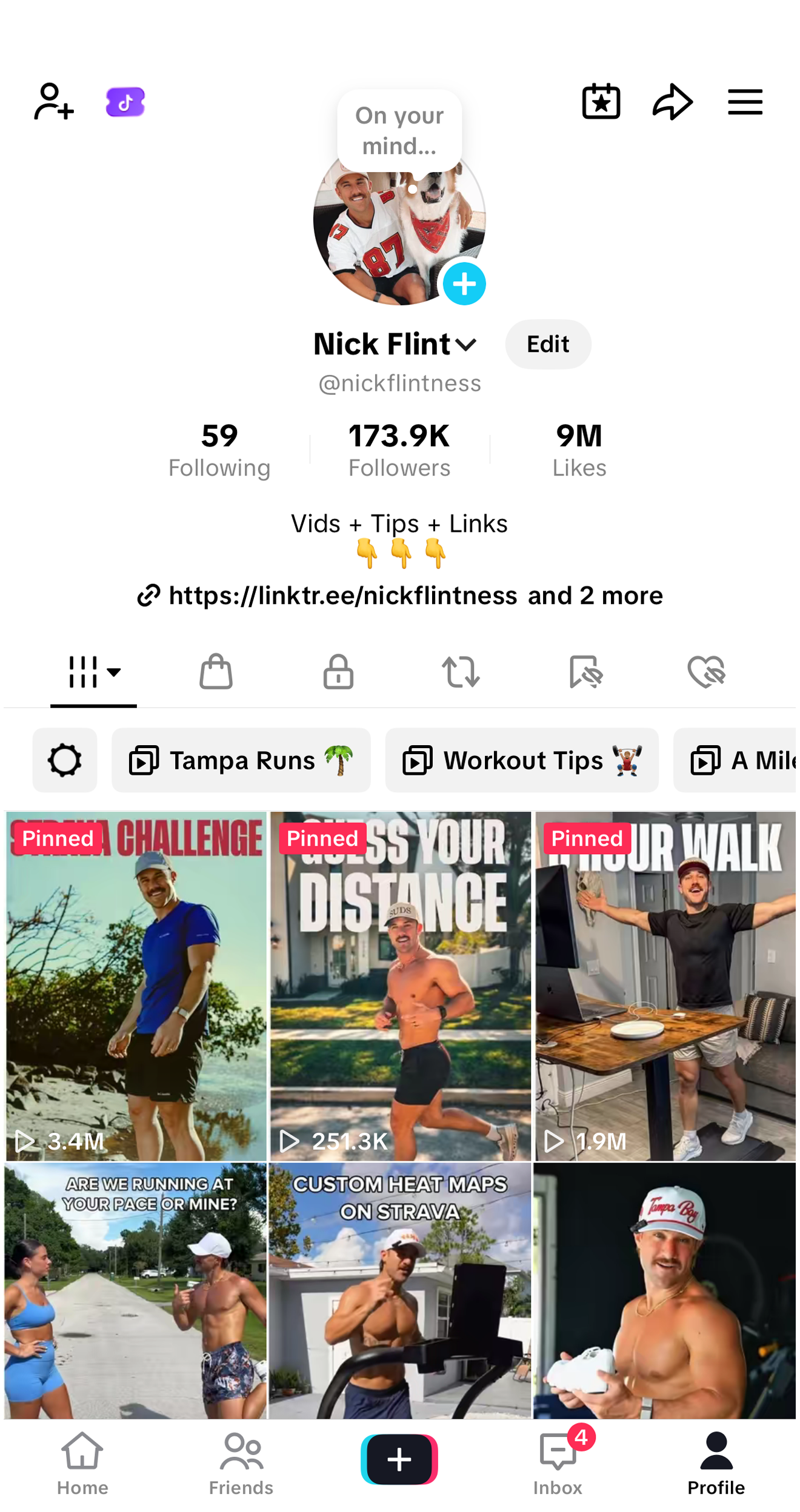Switch to the private videos lock tab
The image size is (800, 1512).
pos(338,672)
